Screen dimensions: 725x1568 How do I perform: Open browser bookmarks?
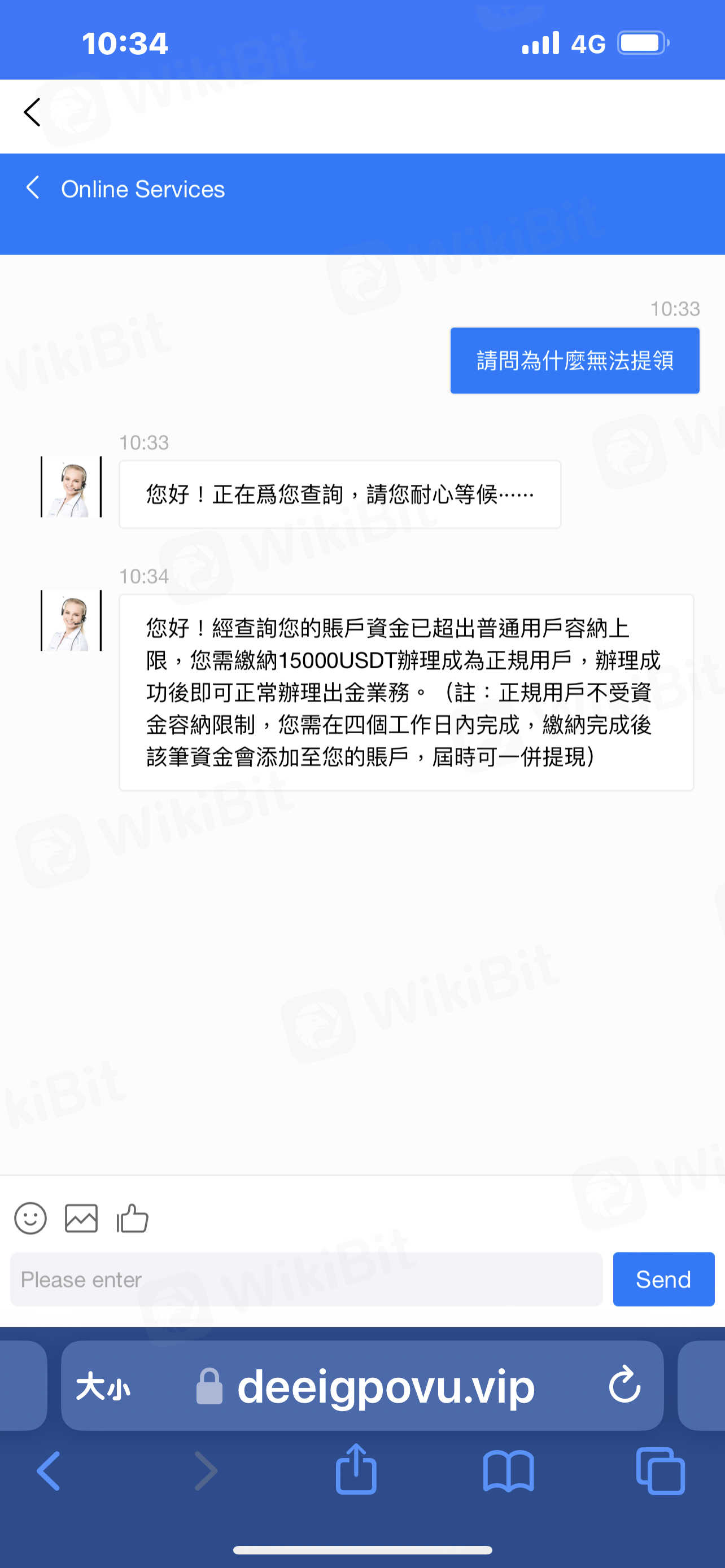(x=508, y=1470)
